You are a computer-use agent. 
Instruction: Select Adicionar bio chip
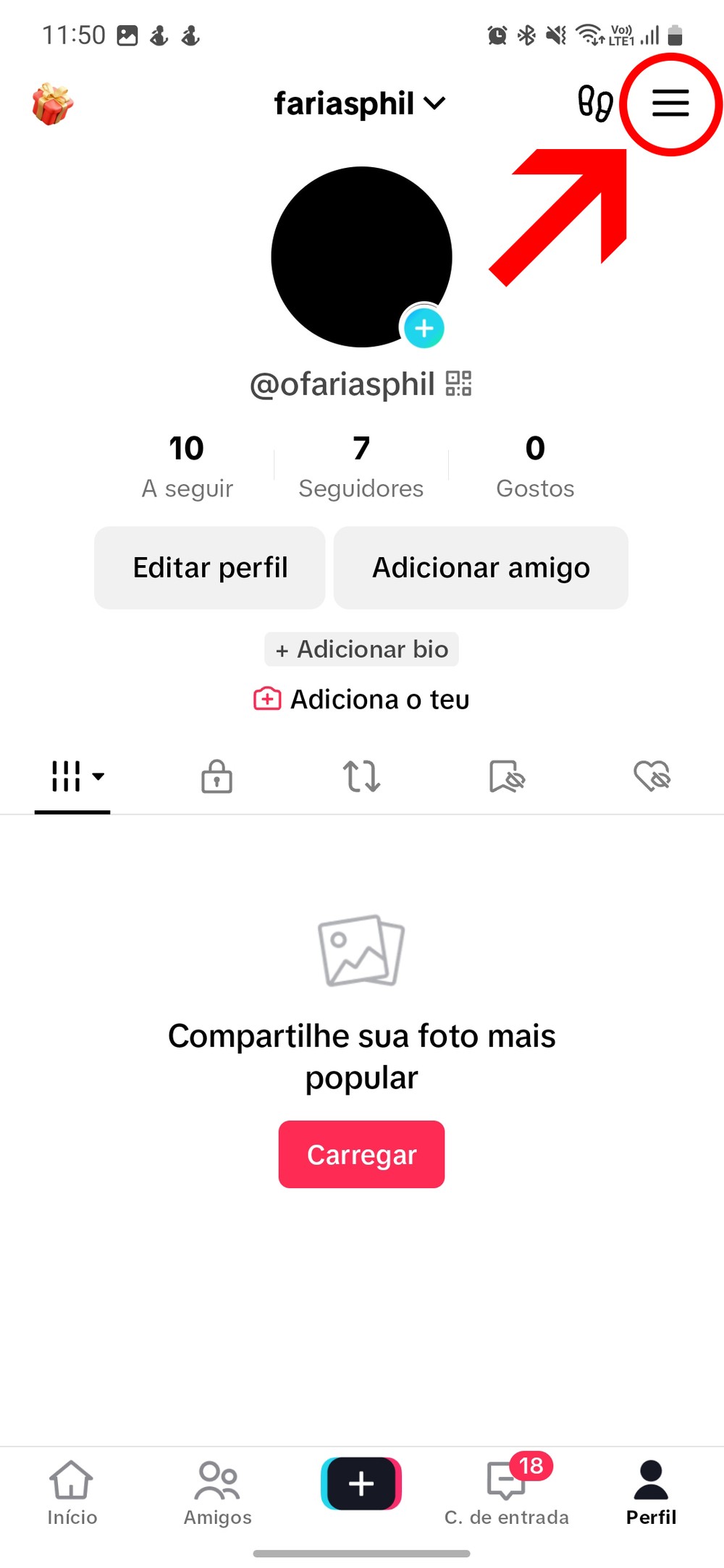pyautogui.click(x=361, y=649)
